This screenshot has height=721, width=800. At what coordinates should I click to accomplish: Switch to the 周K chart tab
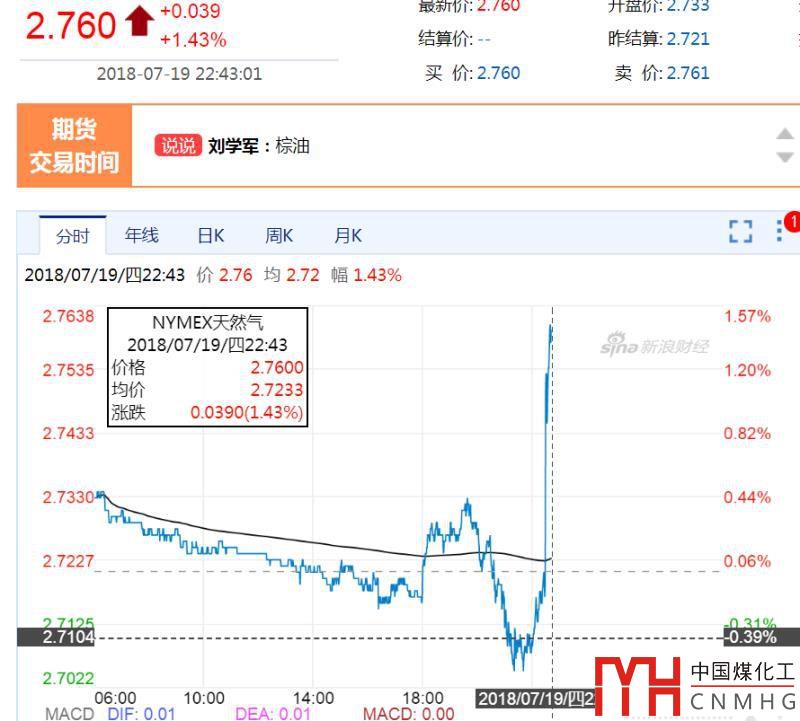coord(279,236)
